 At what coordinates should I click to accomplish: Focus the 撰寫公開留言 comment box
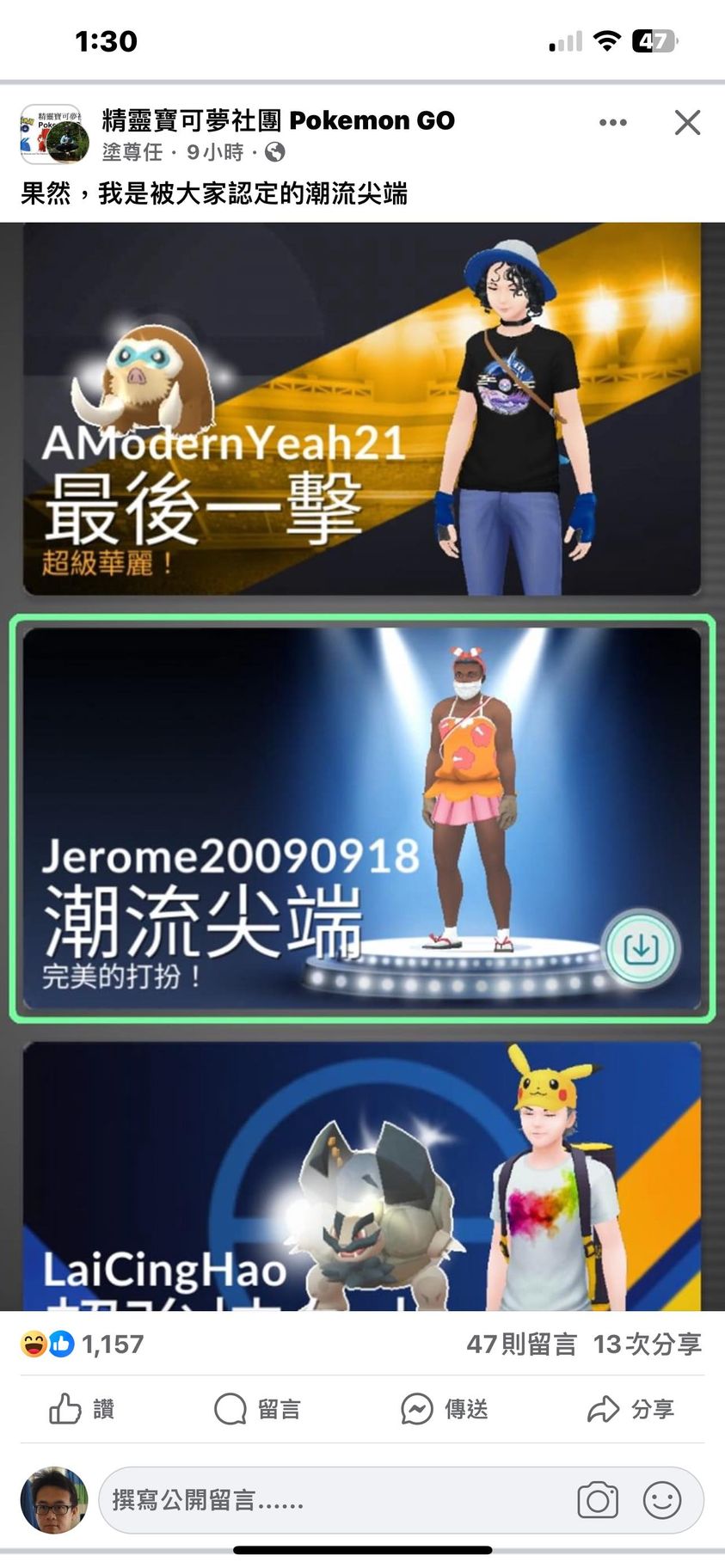[x=335, y=1500]
